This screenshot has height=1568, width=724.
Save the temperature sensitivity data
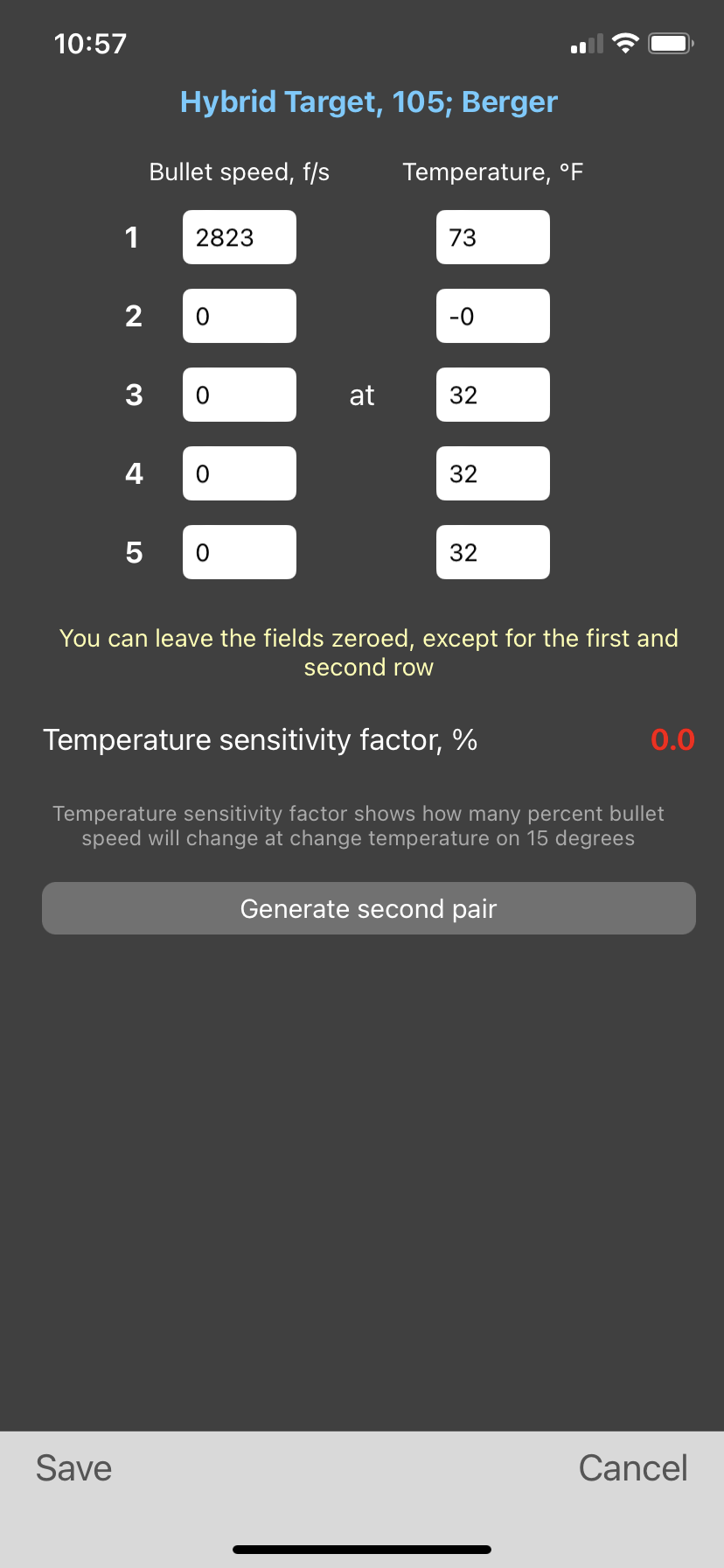coord(73,1467)
